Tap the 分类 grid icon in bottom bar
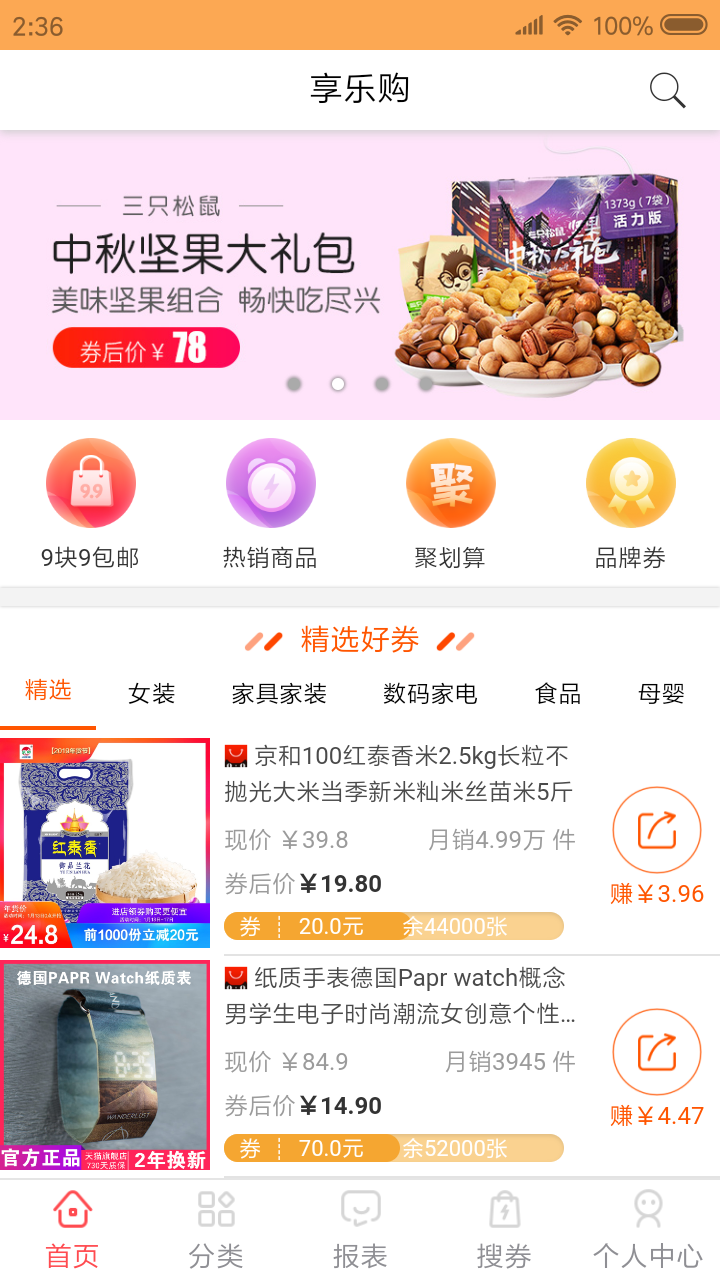 (215, 1210)
